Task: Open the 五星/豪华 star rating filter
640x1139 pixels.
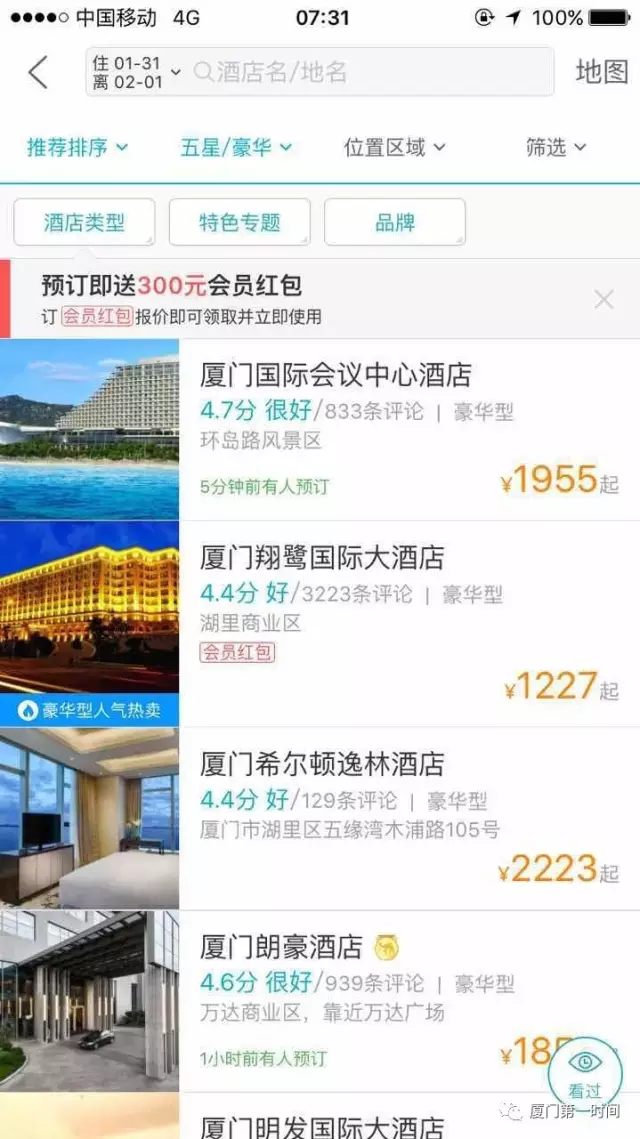Action: pos(236,148)
